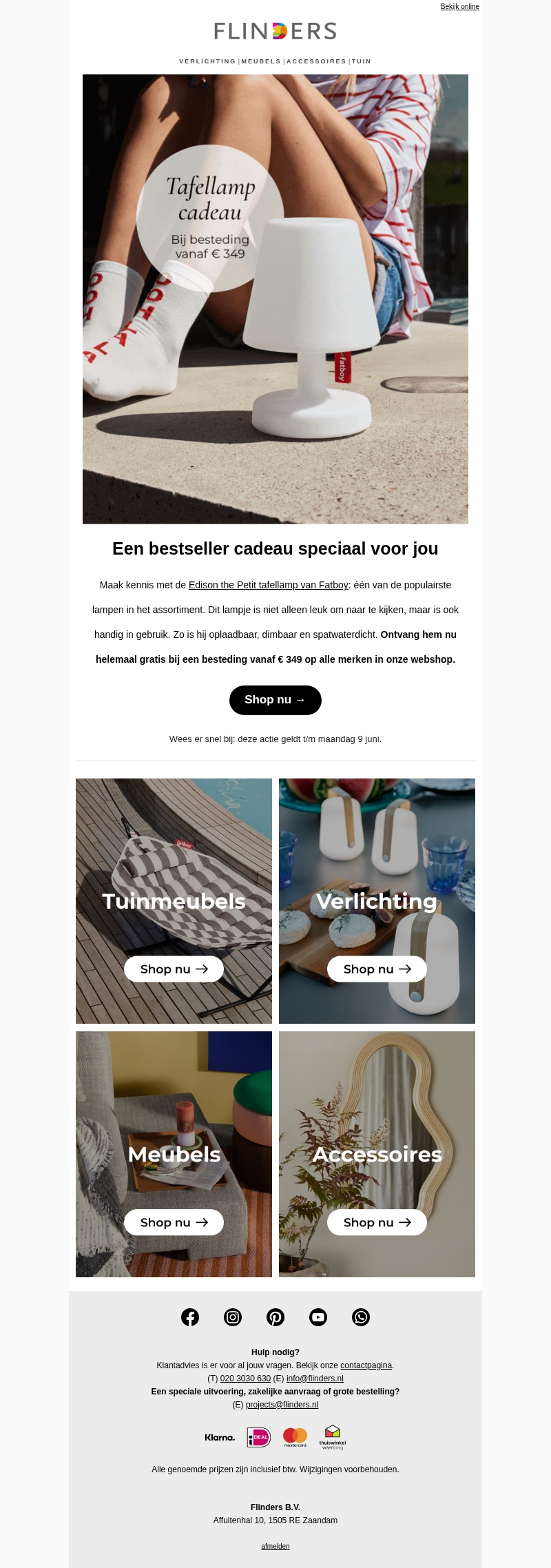Open the YouTube channel icon

[318, 1317]
